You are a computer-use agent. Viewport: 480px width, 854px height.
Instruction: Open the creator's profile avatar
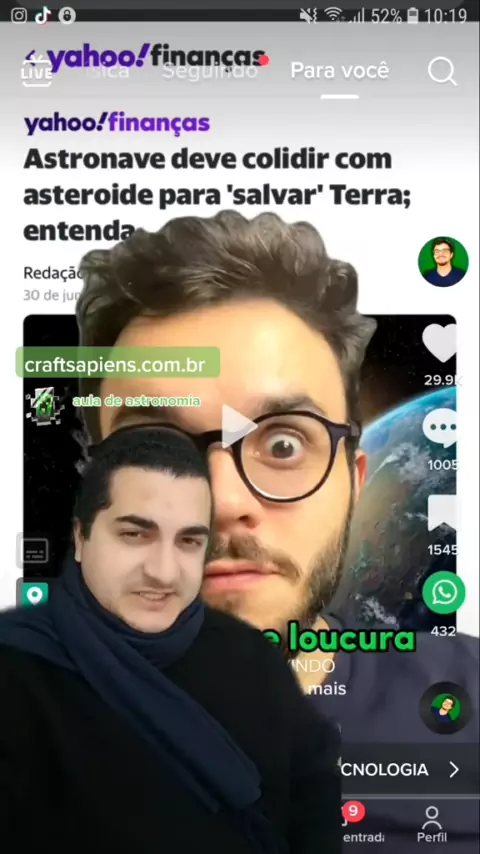tap(443, 261)
